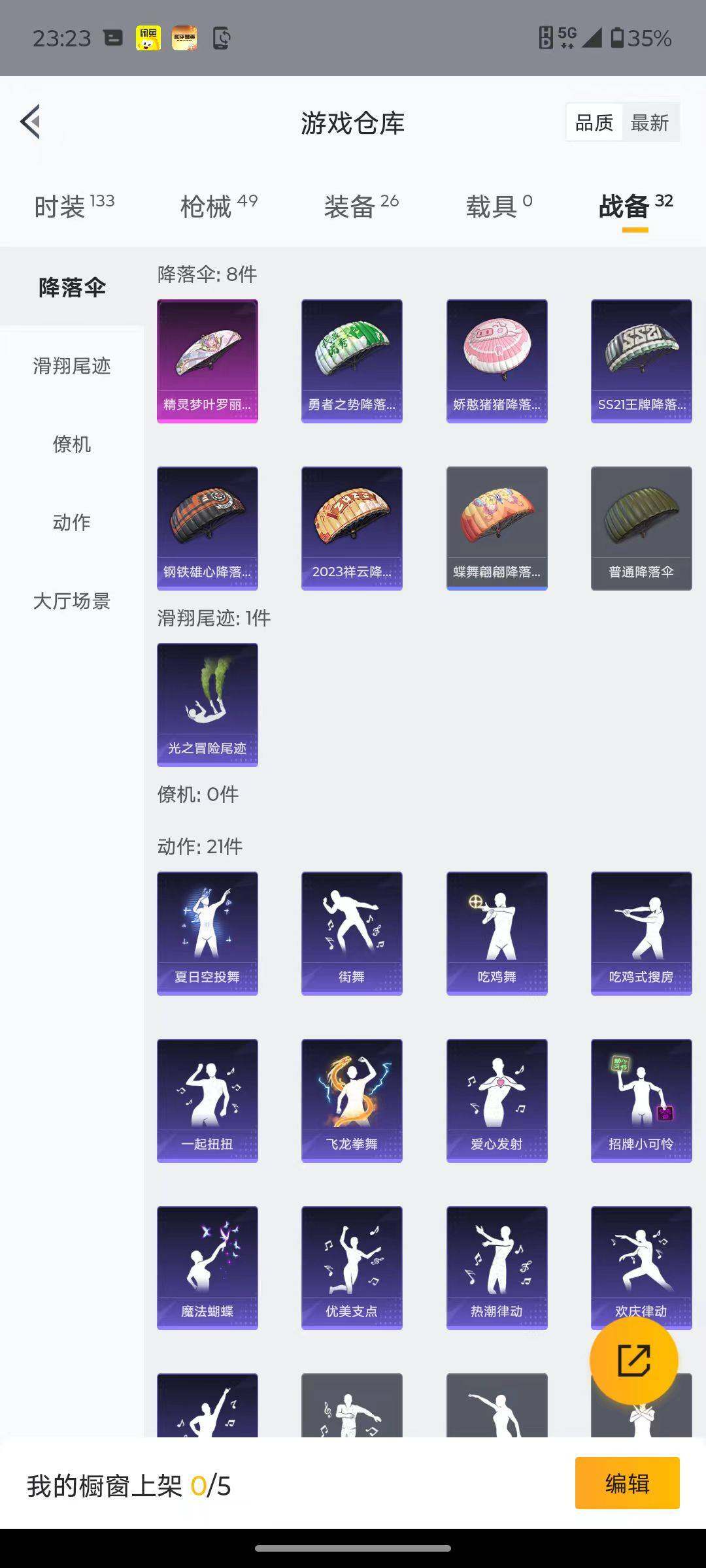Open the 飞龙拳舞 emote
The height and width of the screenshot is (1568, 706).
352,1100
